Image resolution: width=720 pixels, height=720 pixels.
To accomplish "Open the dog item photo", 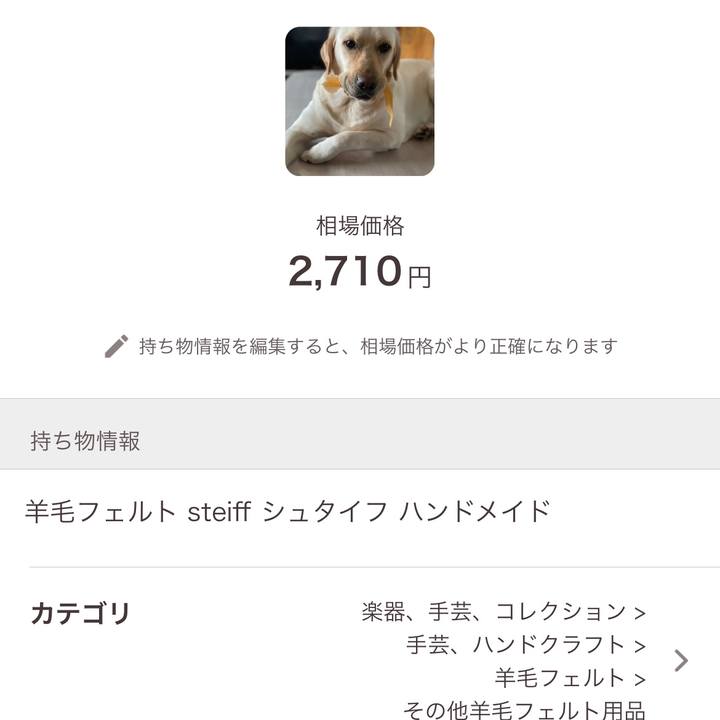I will (360, 101).
